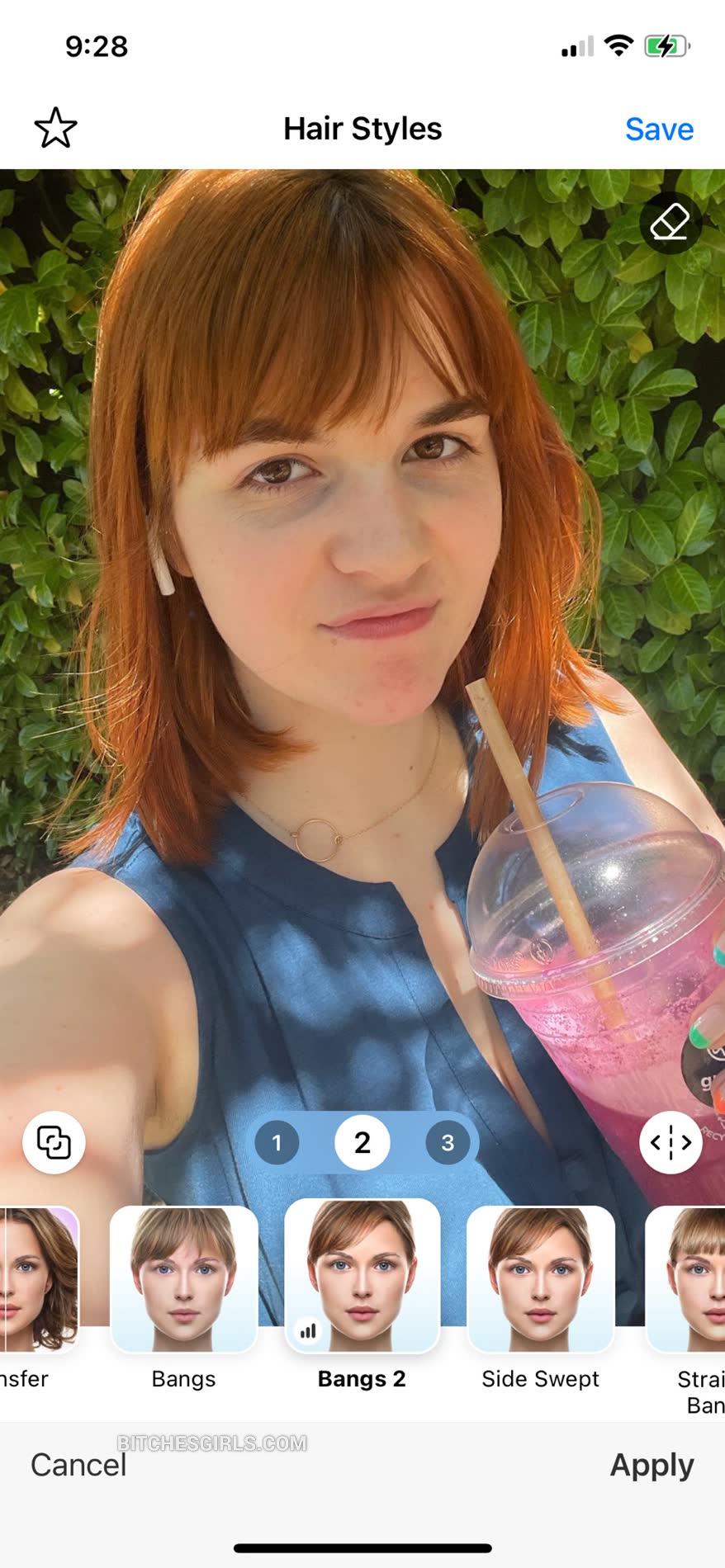Apply the selected hairstyle
Image resolution: width=725 pixels, height=1568 pixels.
[x=652, y=1465]
